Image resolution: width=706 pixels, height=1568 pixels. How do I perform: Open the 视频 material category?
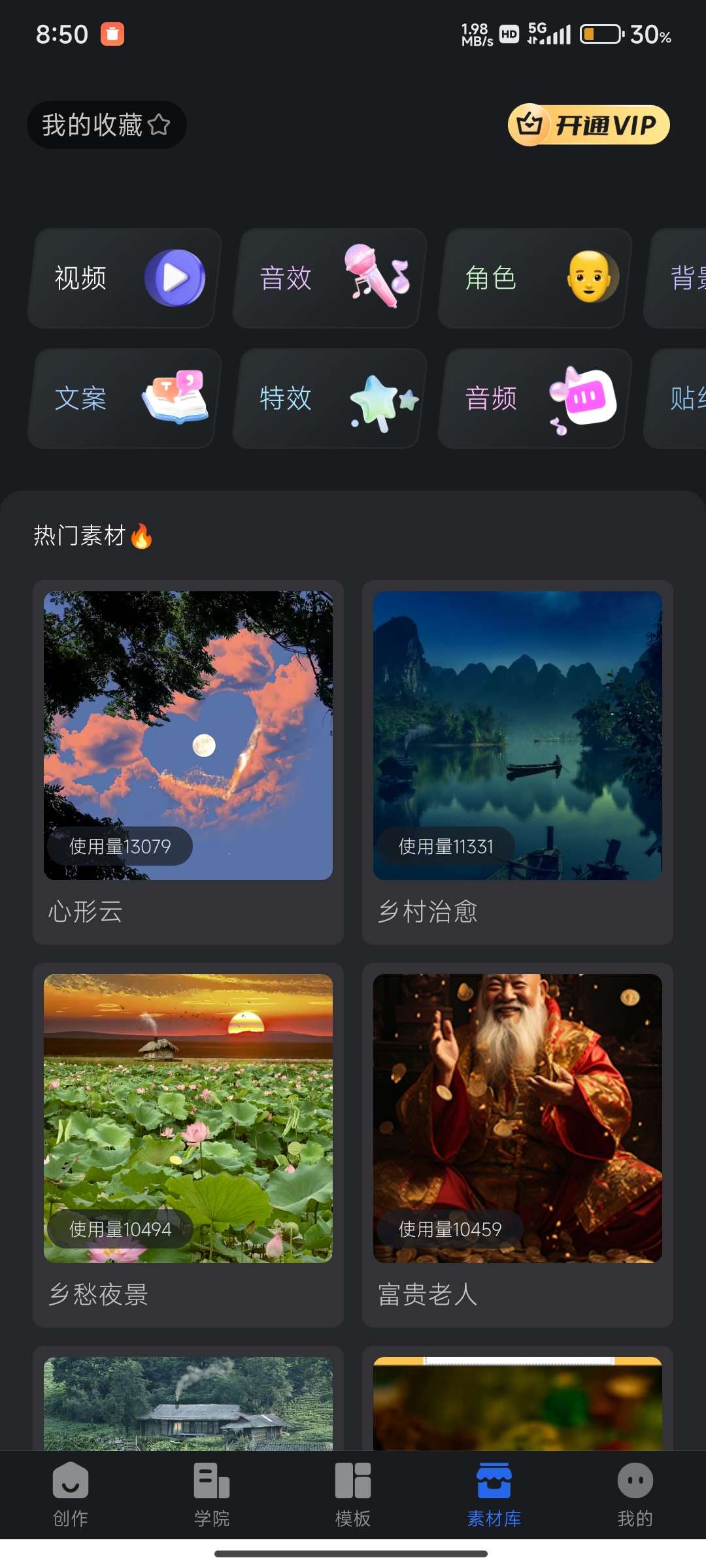[124, 278]
